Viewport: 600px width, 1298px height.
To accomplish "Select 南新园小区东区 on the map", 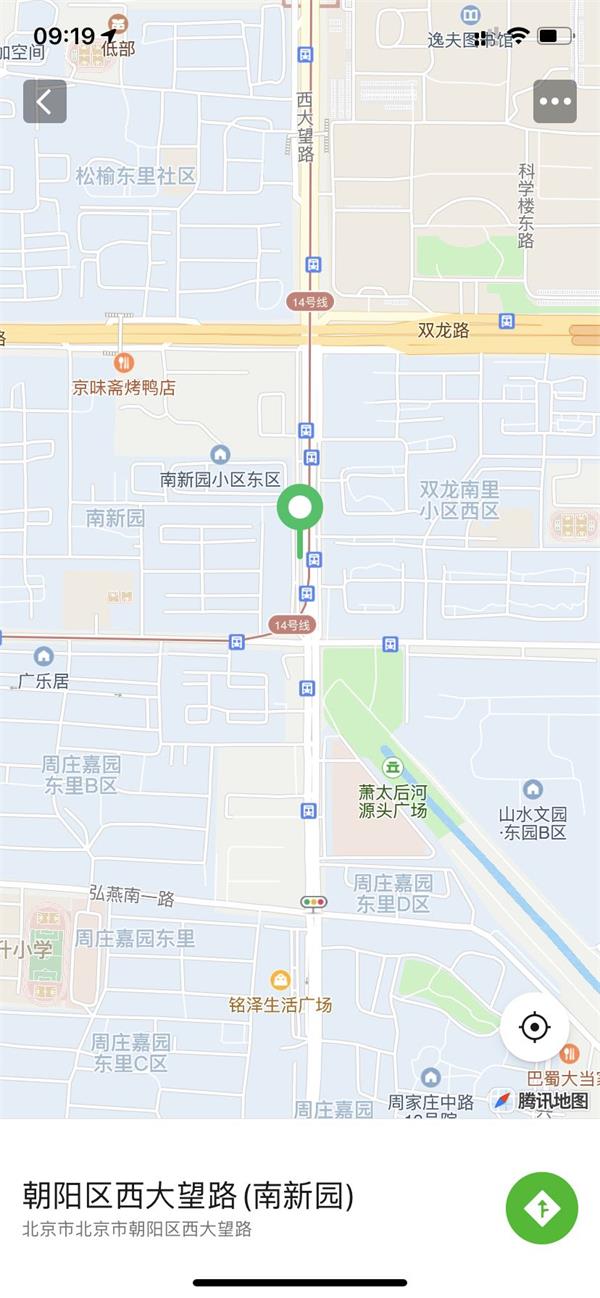I will (x=220, y=467).
